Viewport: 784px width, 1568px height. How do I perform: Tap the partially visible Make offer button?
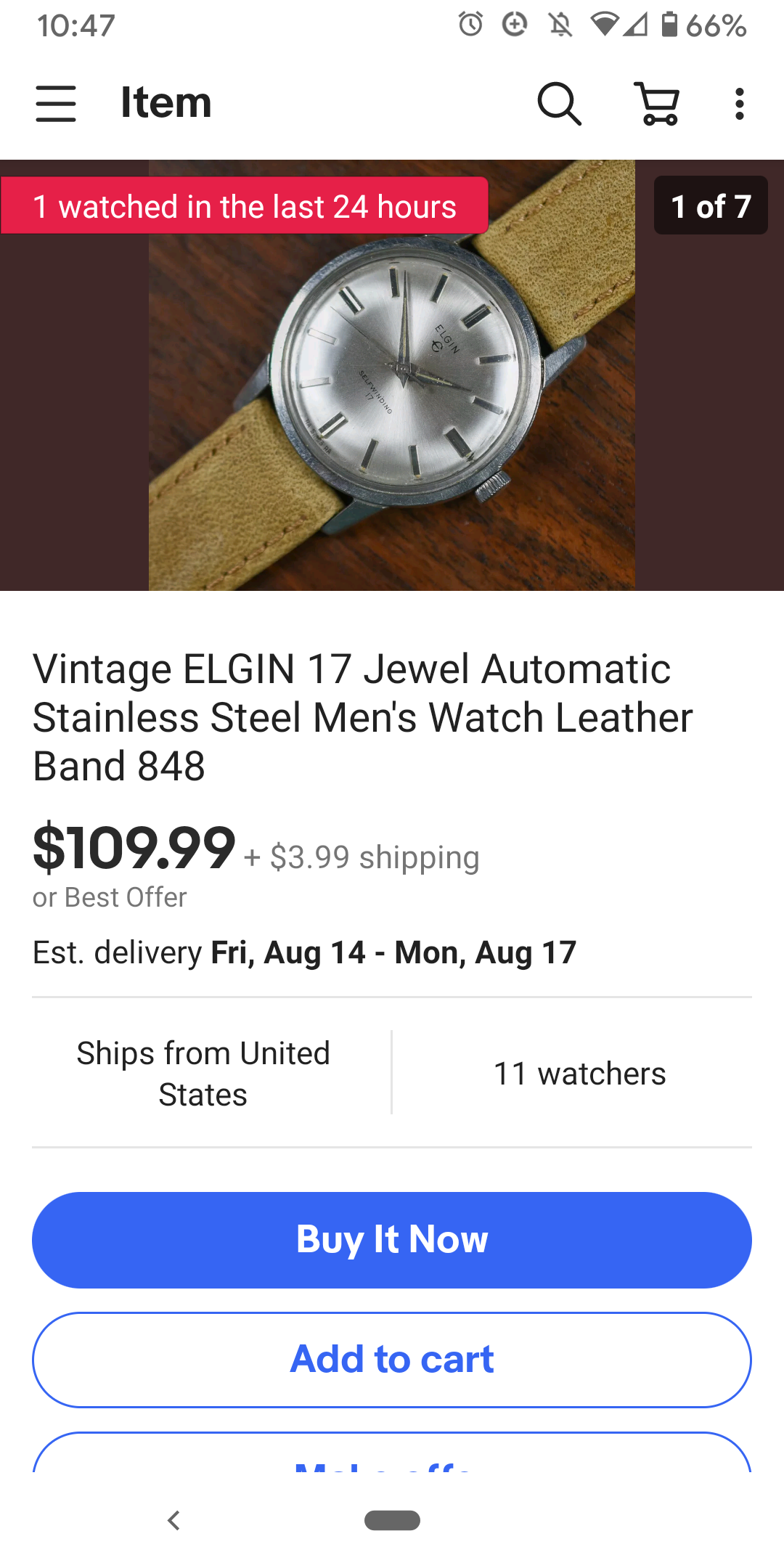pyautogui.click(x=392, y=1455)
